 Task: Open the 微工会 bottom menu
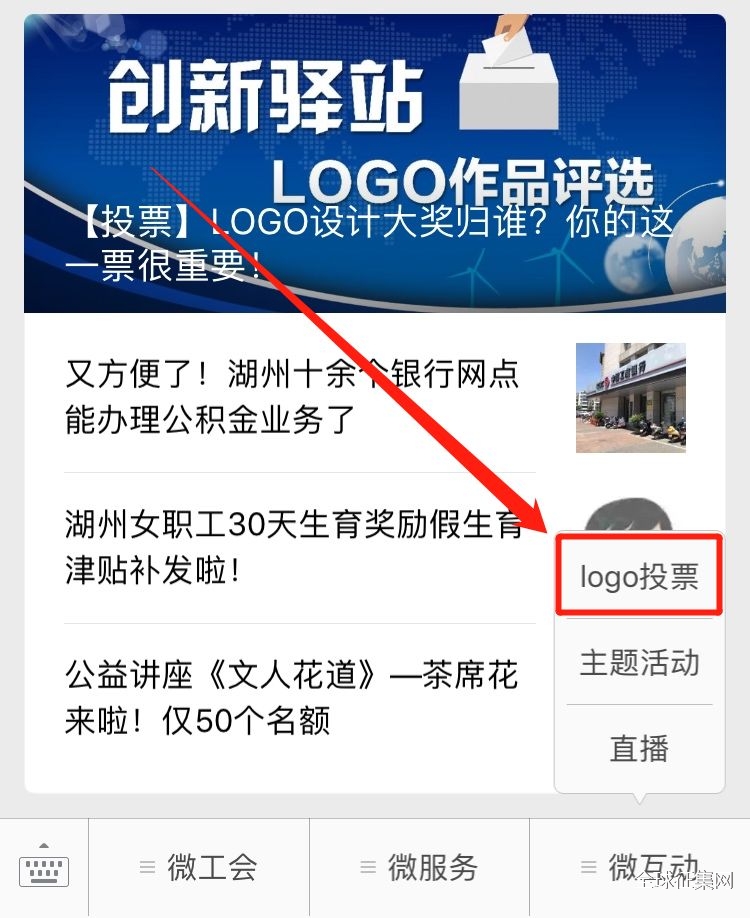[x=199, y=868]
